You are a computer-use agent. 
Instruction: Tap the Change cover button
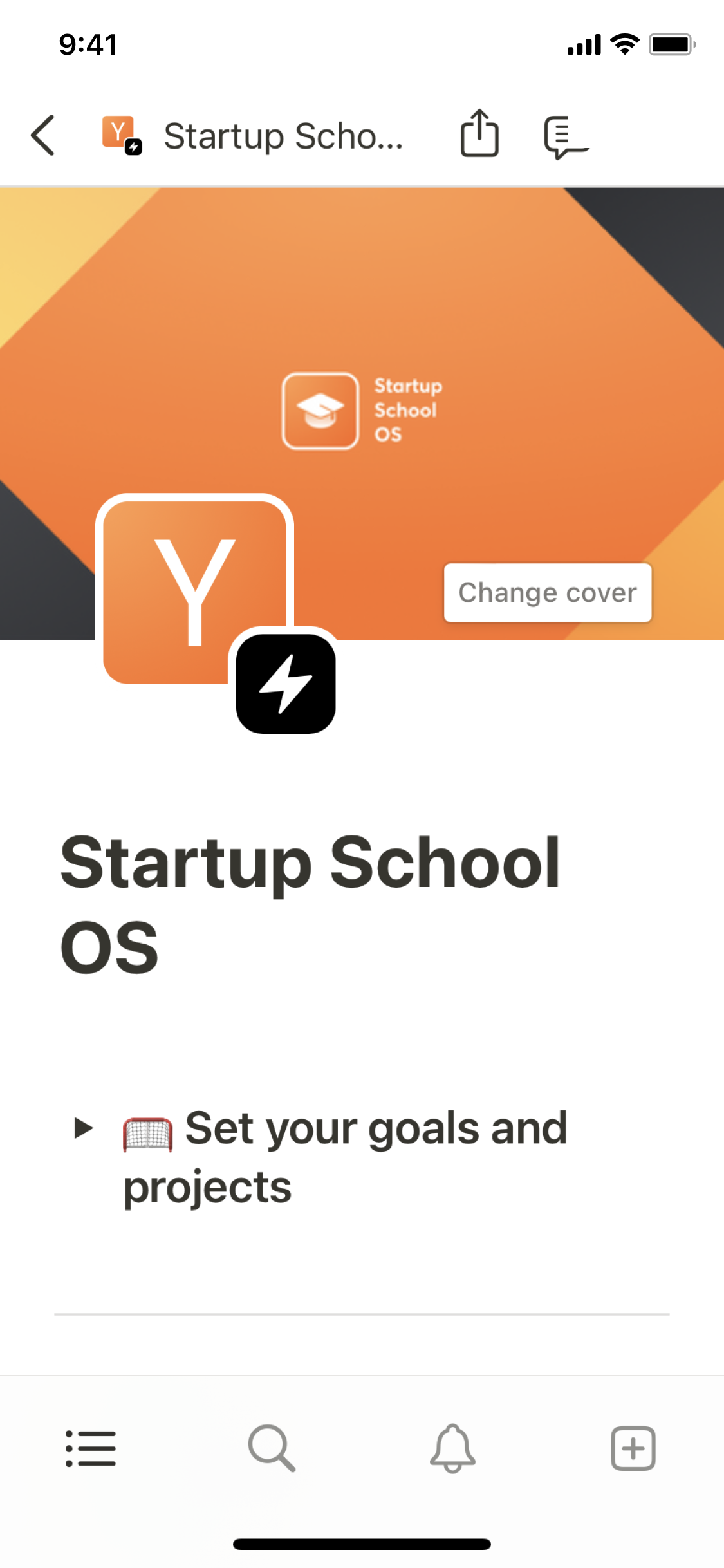pyautogui.click(x=548, y=593)
